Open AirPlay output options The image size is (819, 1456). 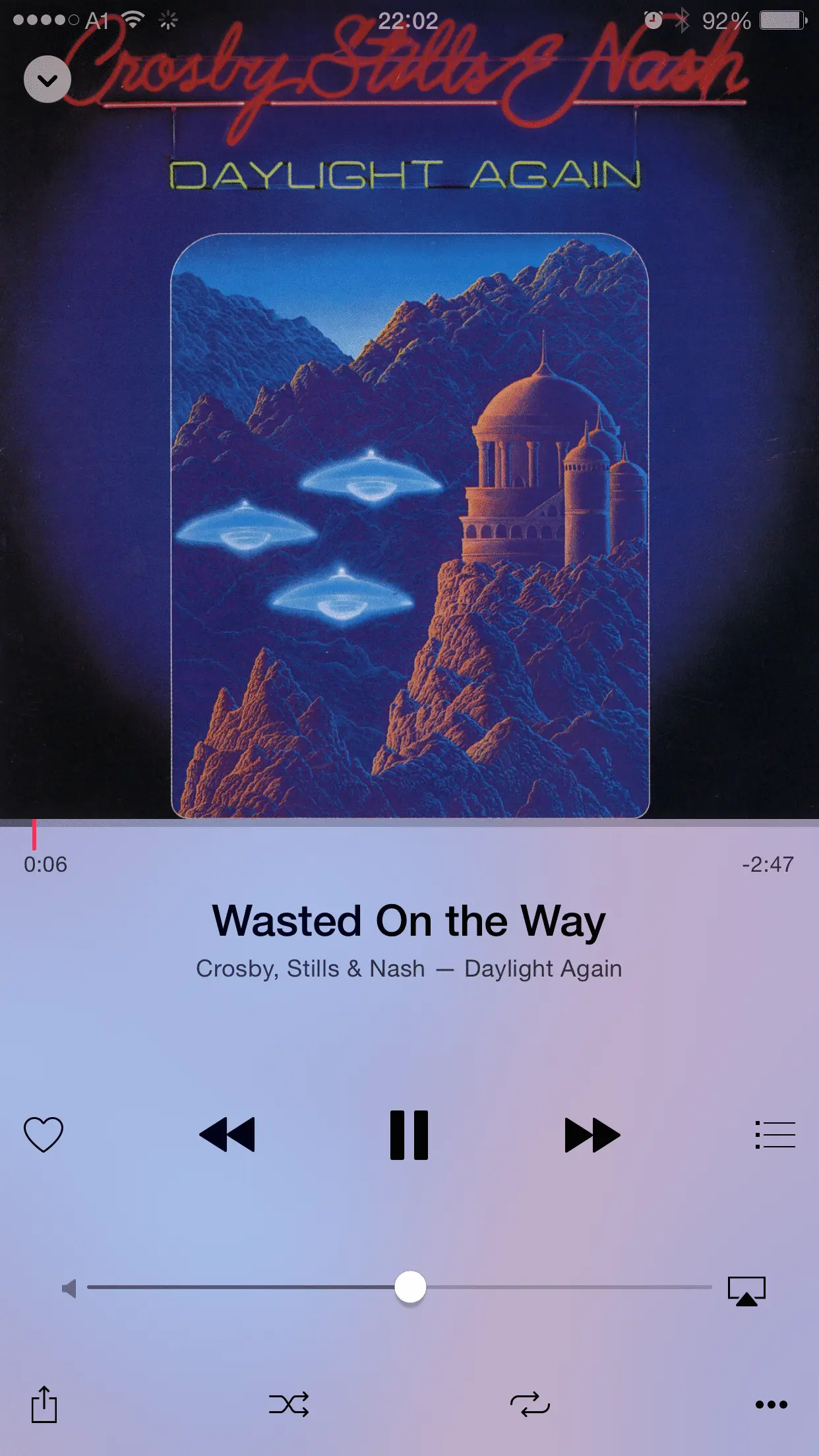pos(746,1290)
